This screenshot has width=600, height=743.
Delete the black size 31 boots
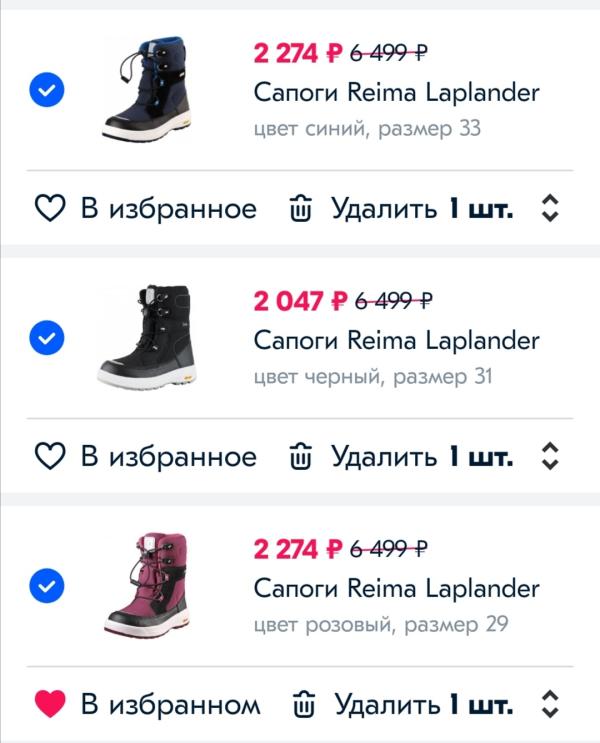(363, 457)
